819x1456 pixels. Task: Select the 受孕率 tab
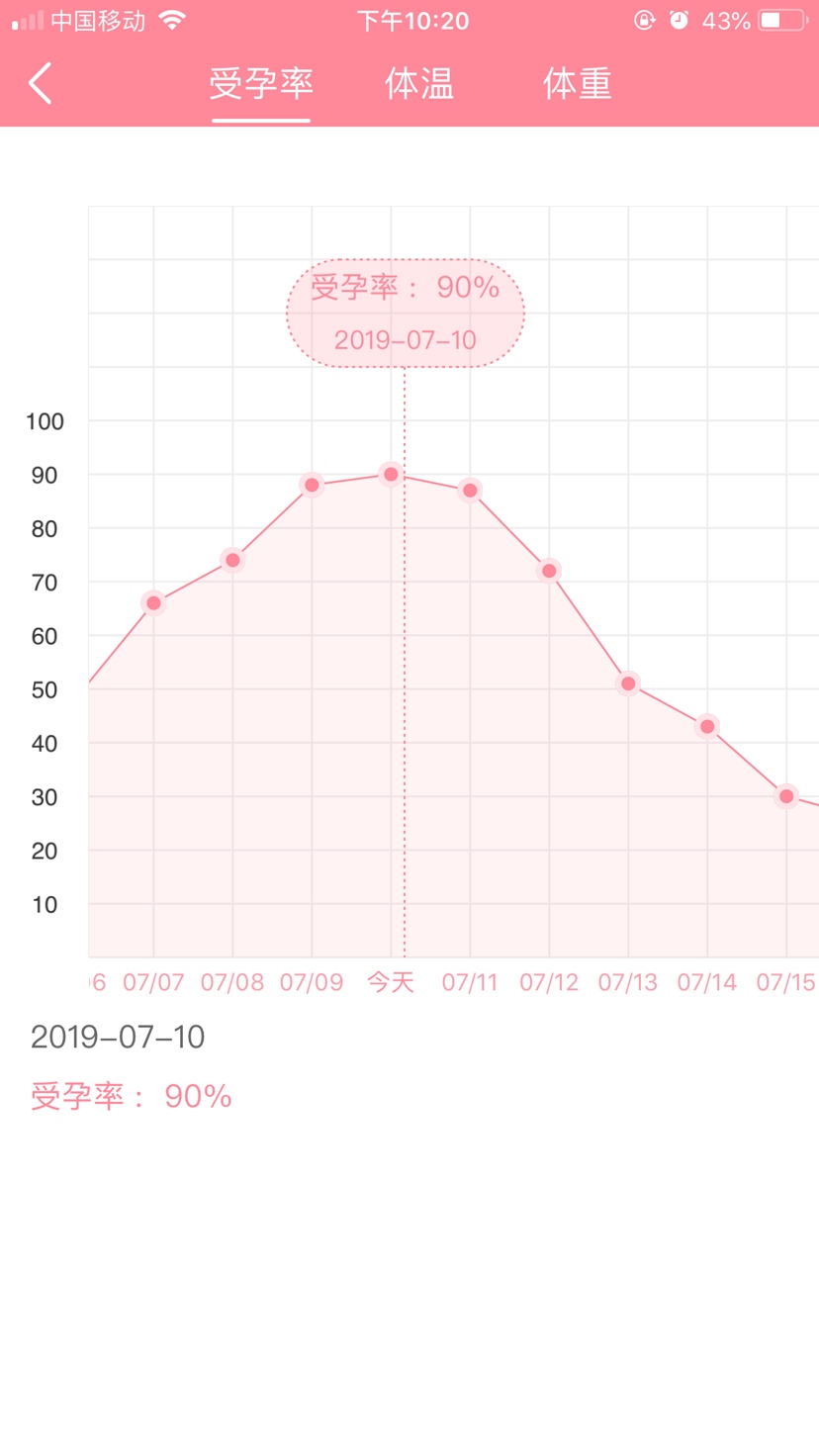point(261,84)
